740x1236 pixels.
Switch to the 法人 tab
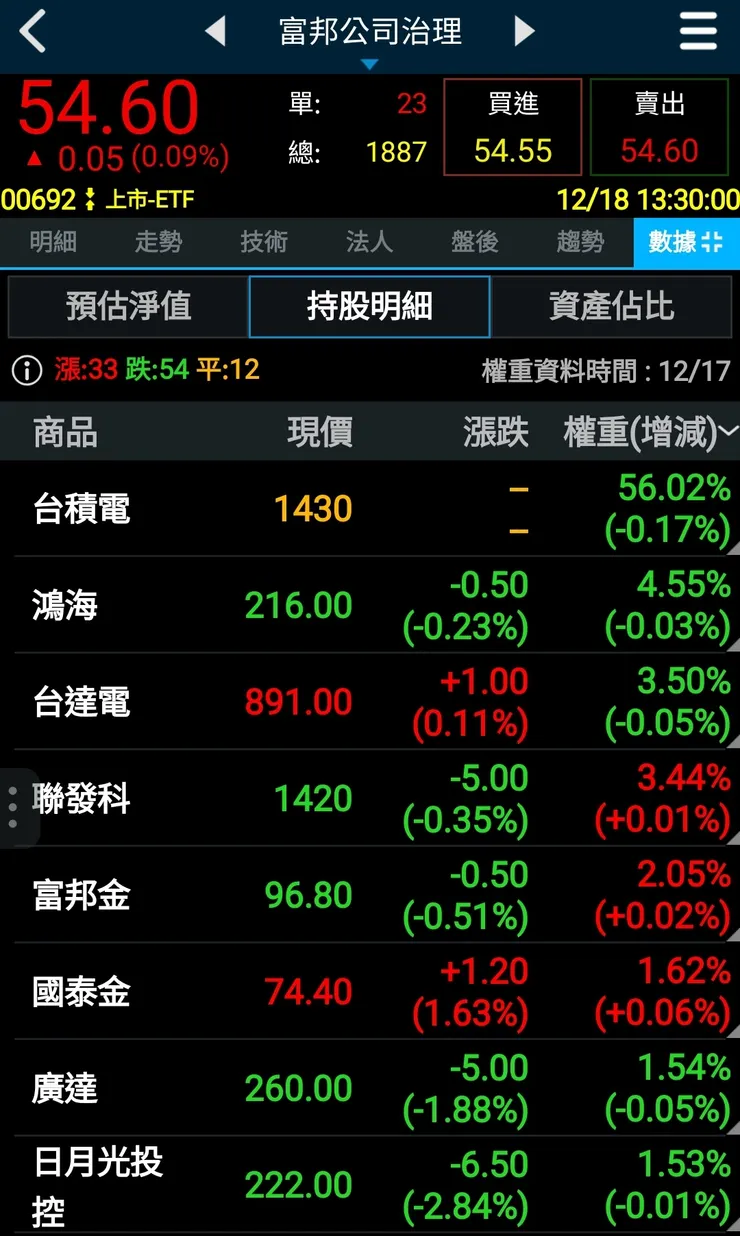368,243
